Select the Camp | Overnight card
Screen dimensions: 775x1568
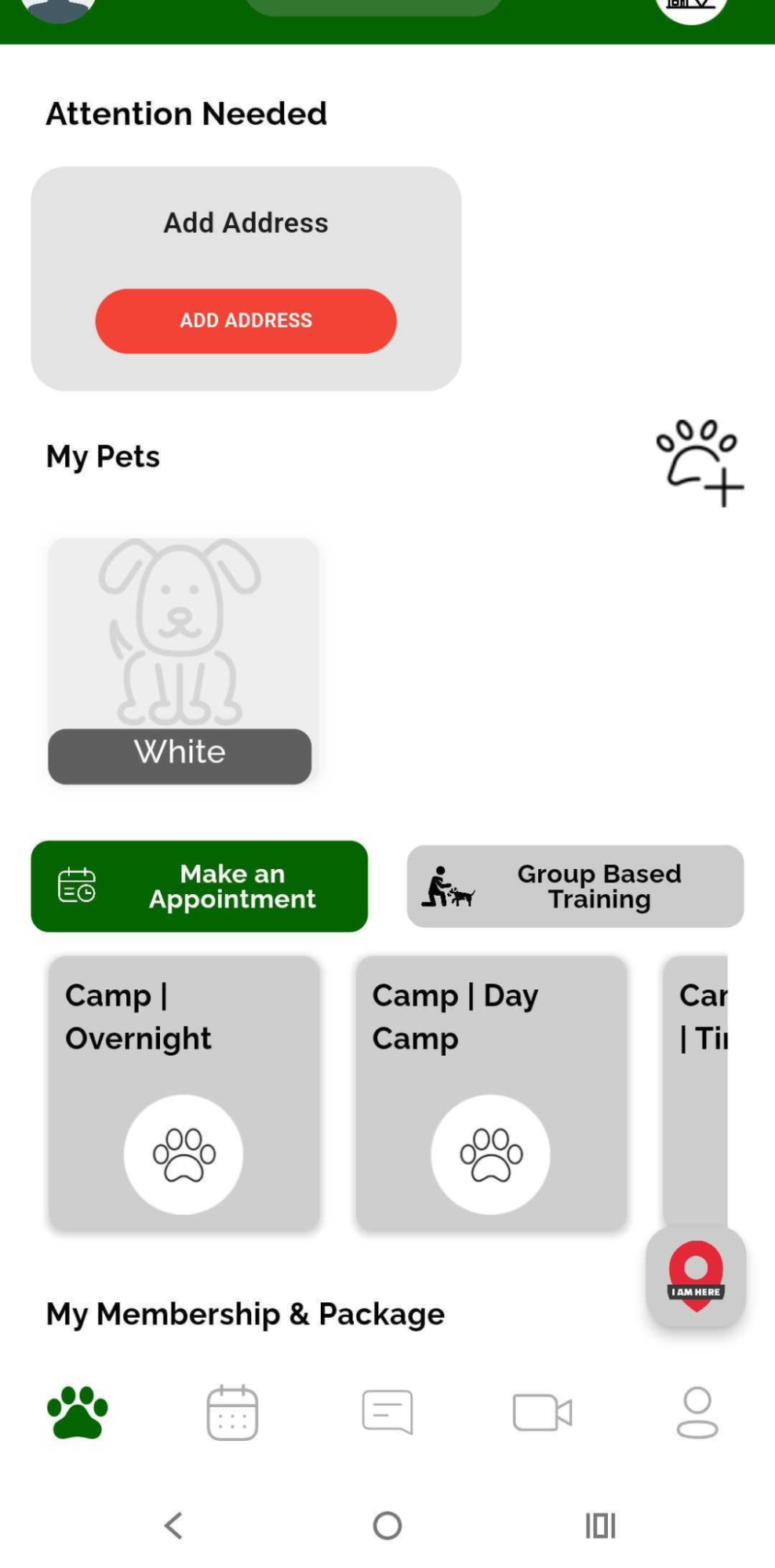[x=184, y=1093]
